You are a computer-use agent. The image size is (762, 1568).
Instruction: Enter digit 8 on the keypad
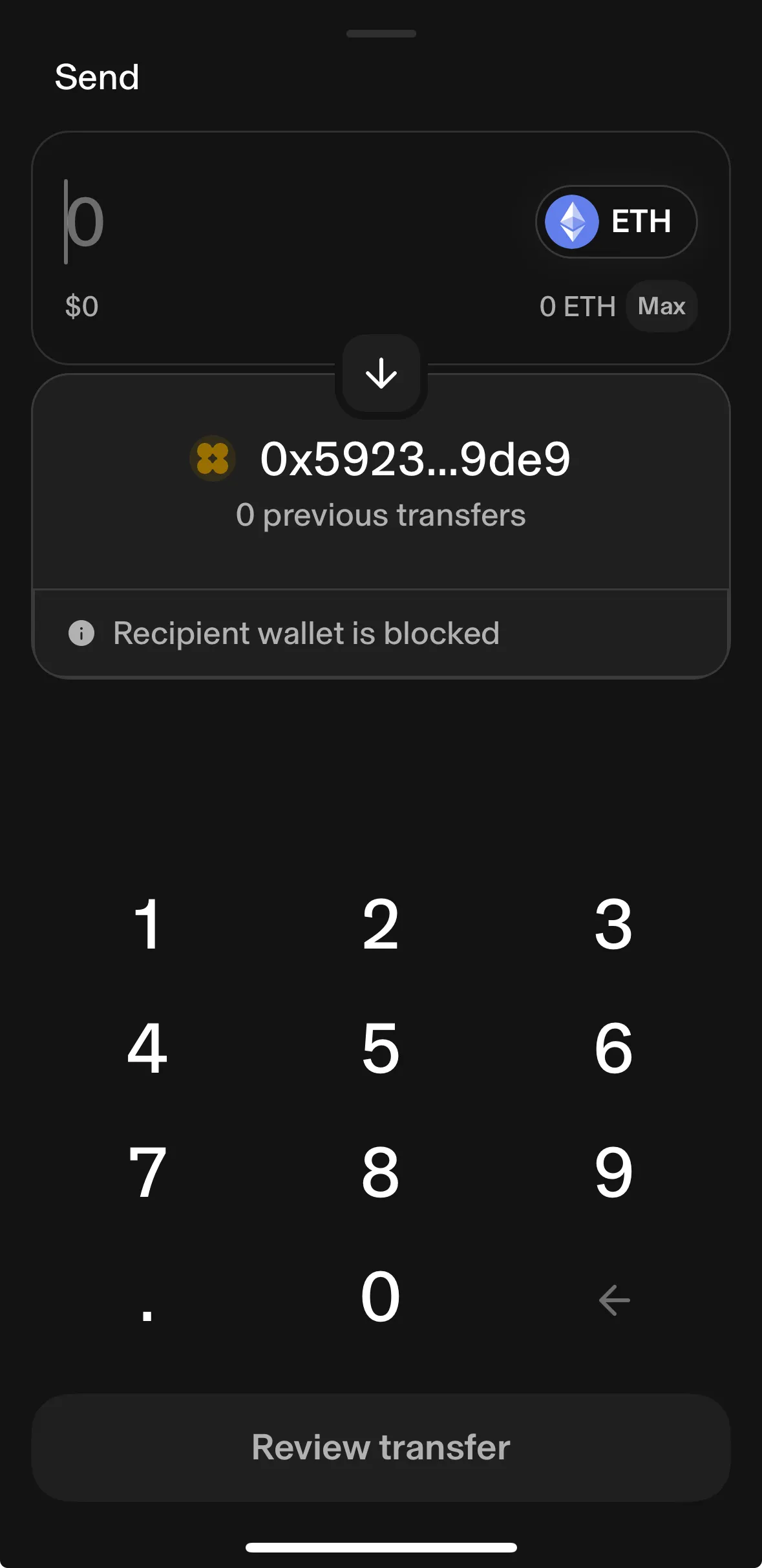click(x=381, y=1172)
